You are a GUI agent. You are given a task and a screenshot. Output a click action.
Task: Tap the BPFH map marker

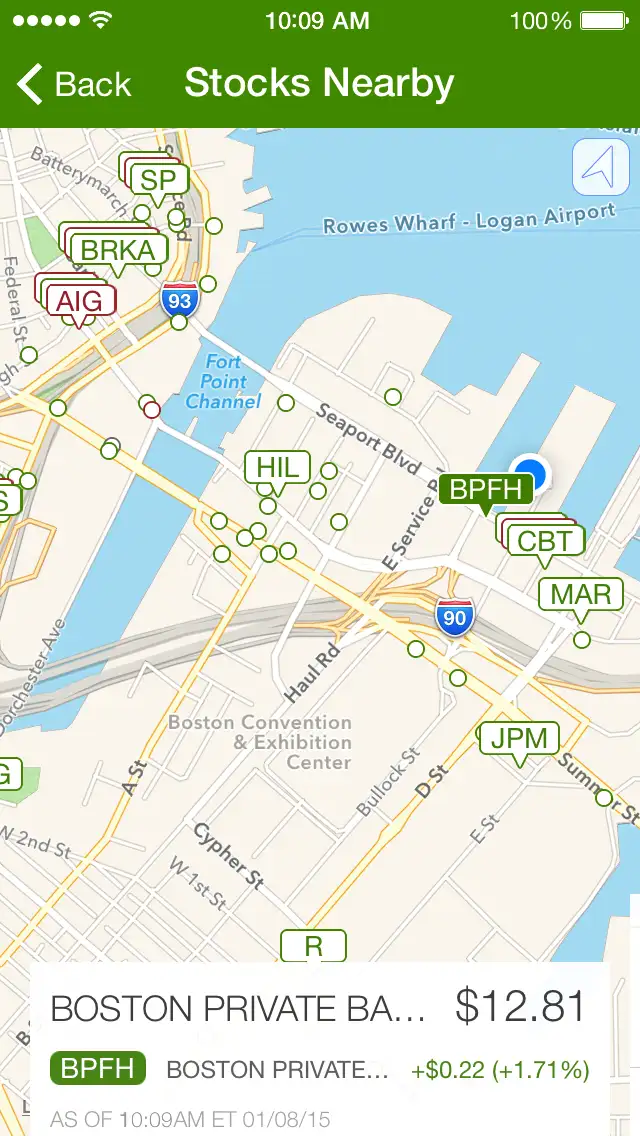pyautogui.click(x=486, y=489)
